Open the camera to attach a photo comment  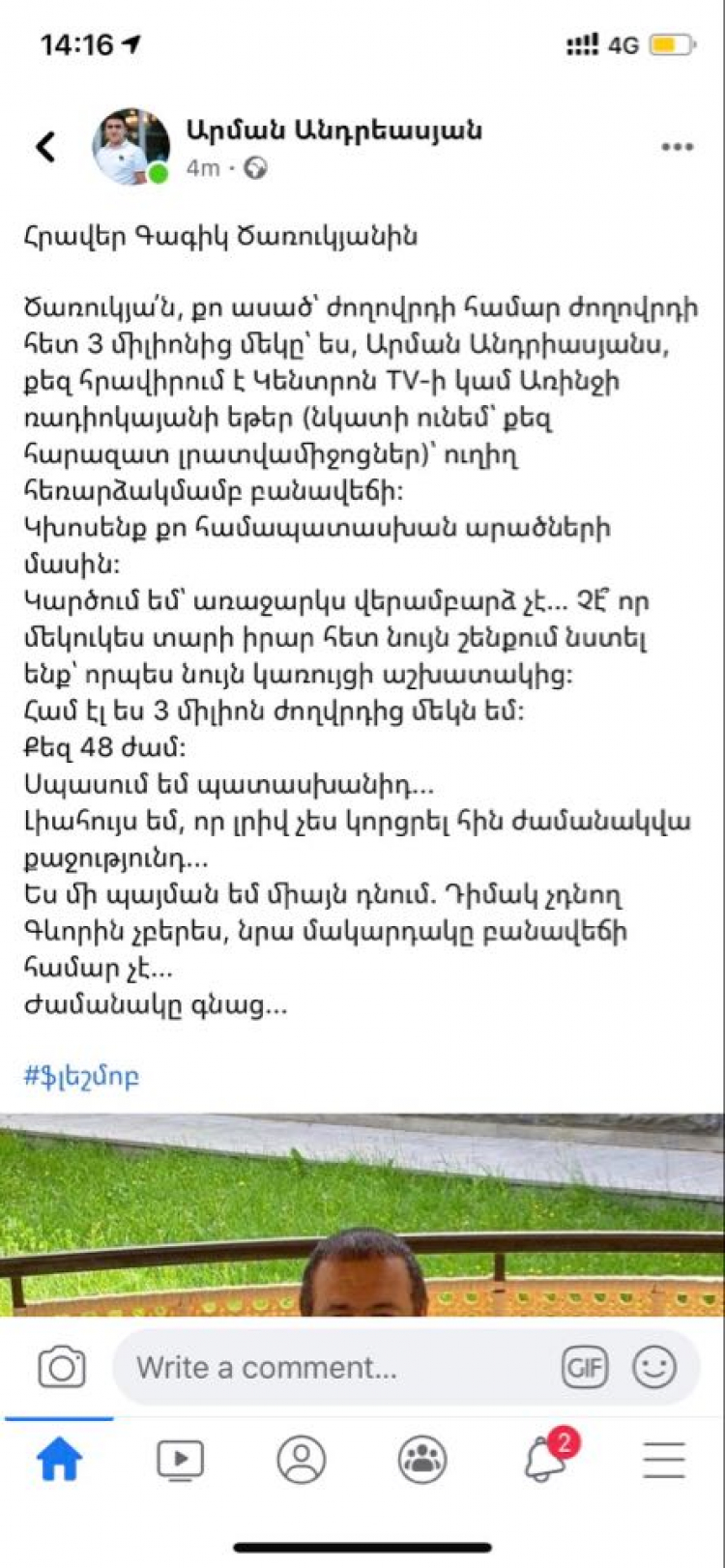pos(62,1367)
